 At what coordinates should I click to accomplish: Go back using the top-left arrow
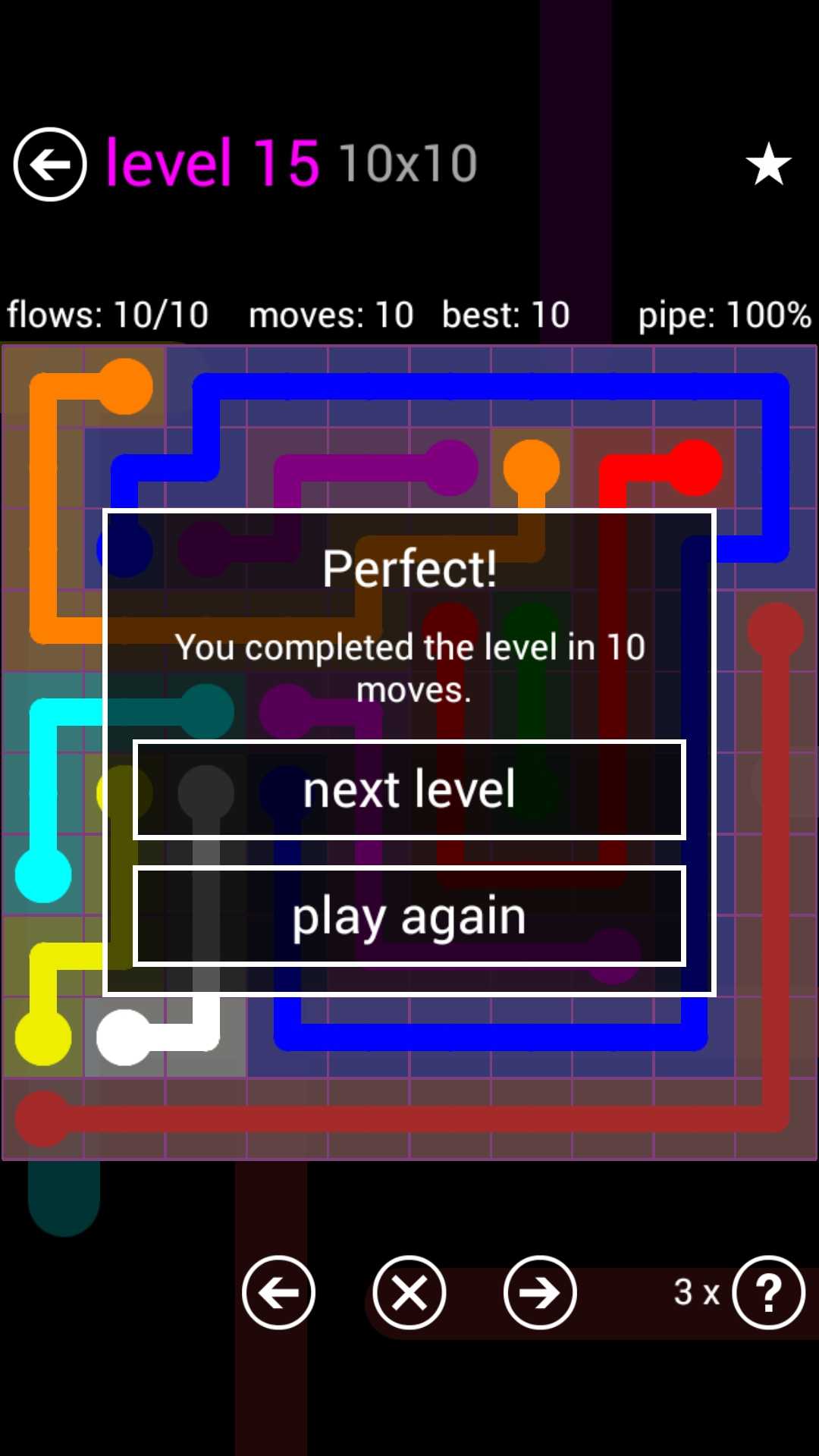[x=50, y=164]
